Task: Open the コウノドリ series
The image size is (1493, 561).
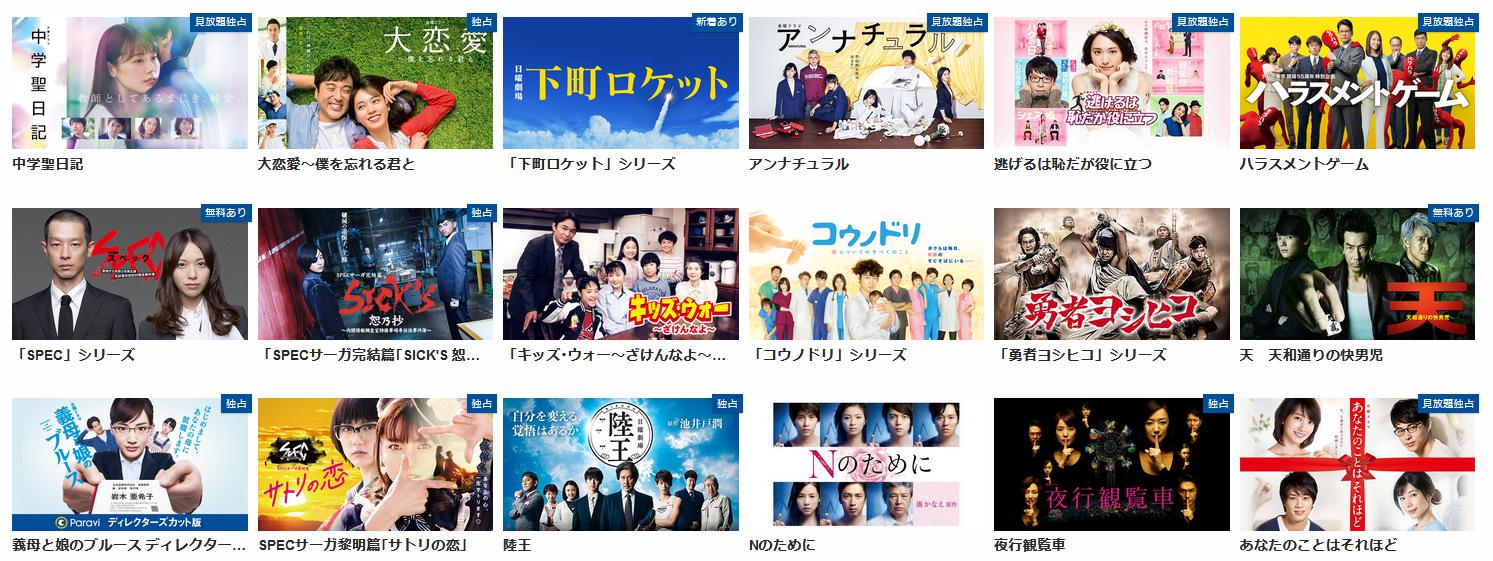Action: [866, 274]
